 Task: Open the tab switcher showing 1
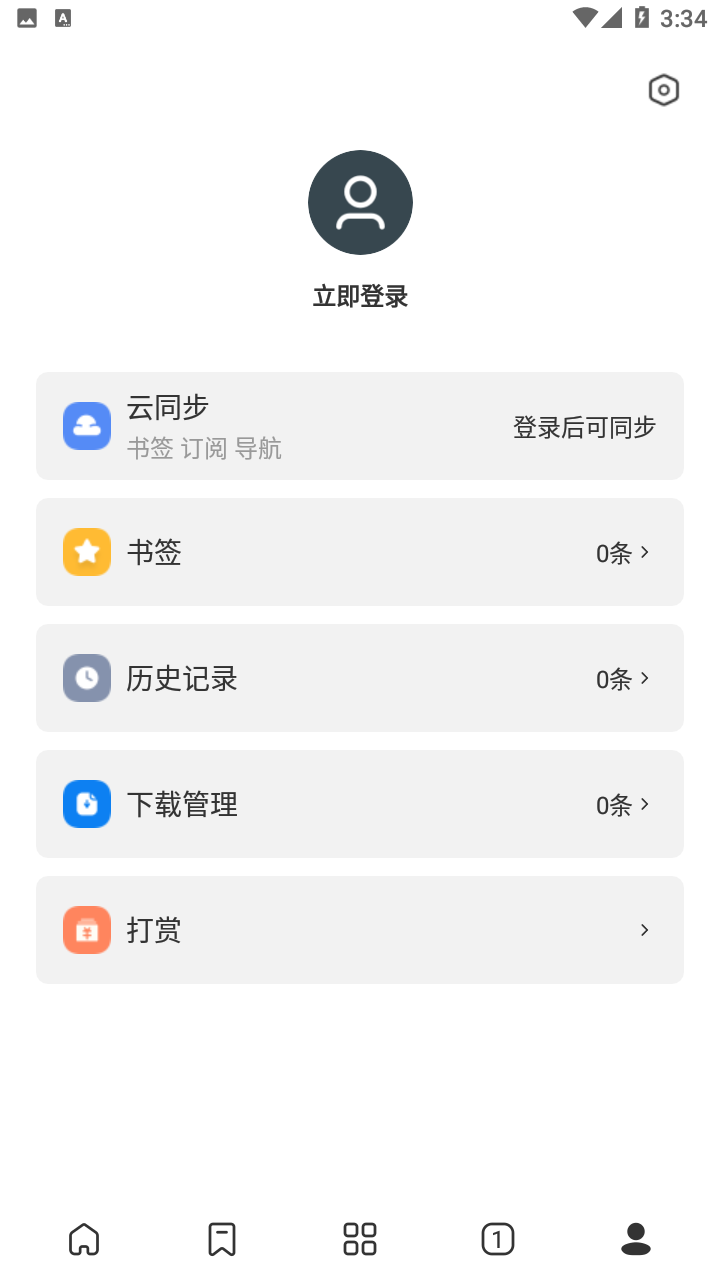click(x=498, y=1239)
